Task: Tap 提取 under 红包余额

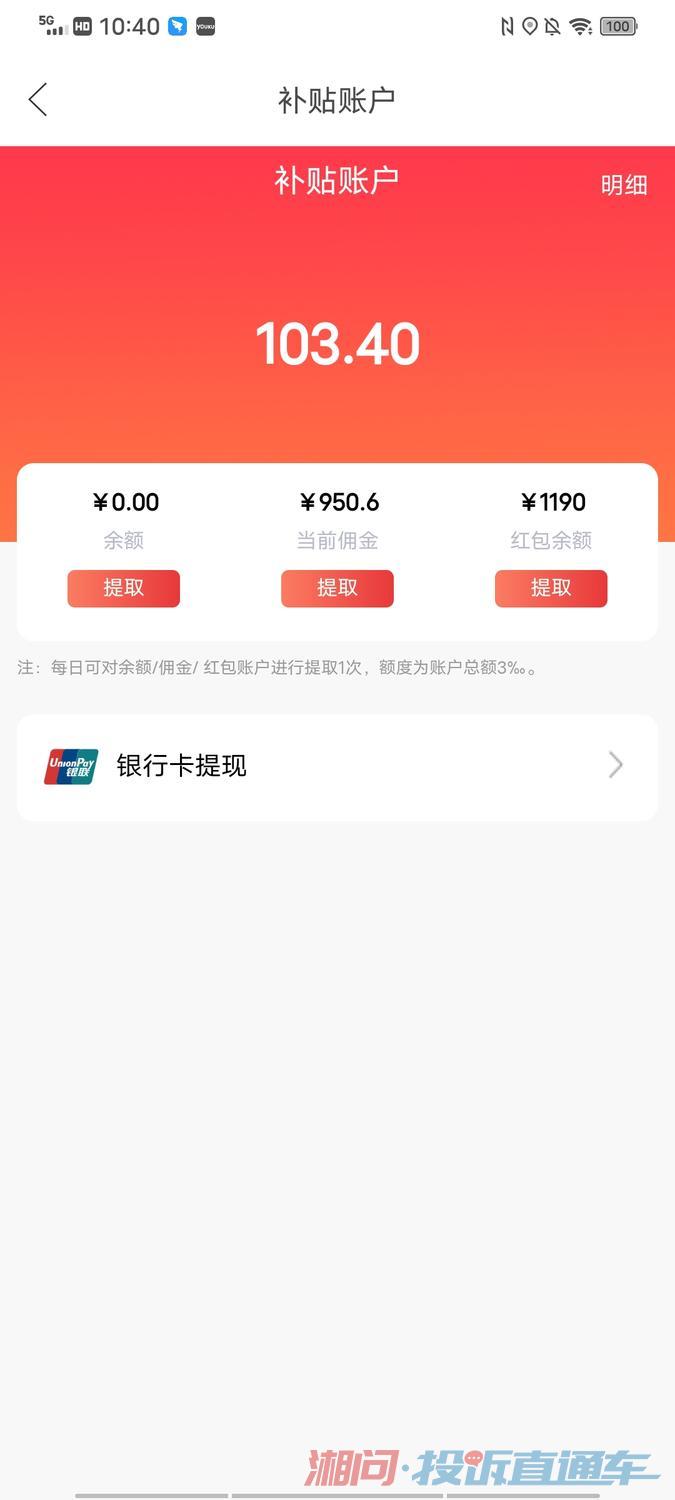Action: point(551,588)
